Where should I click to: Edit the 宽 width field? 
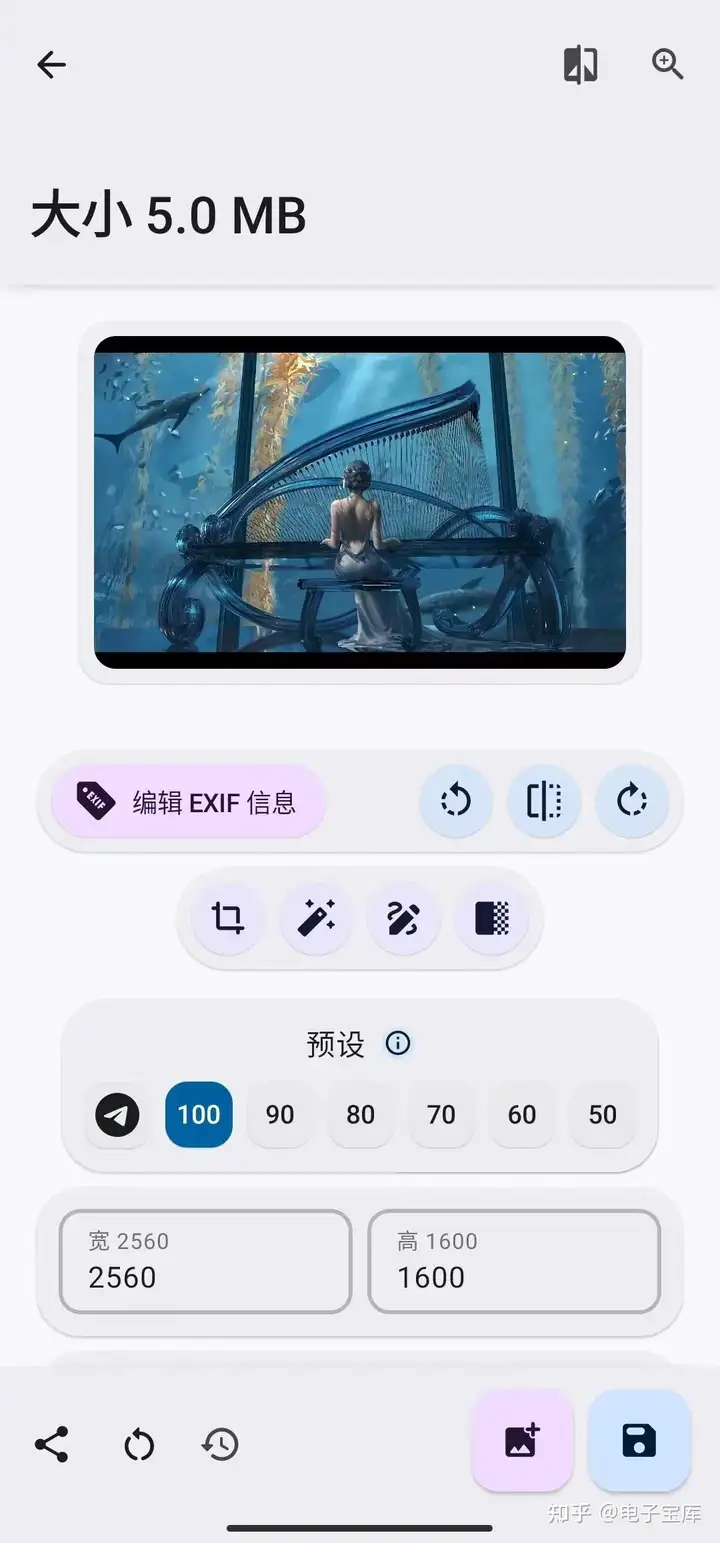[205, 1262]
